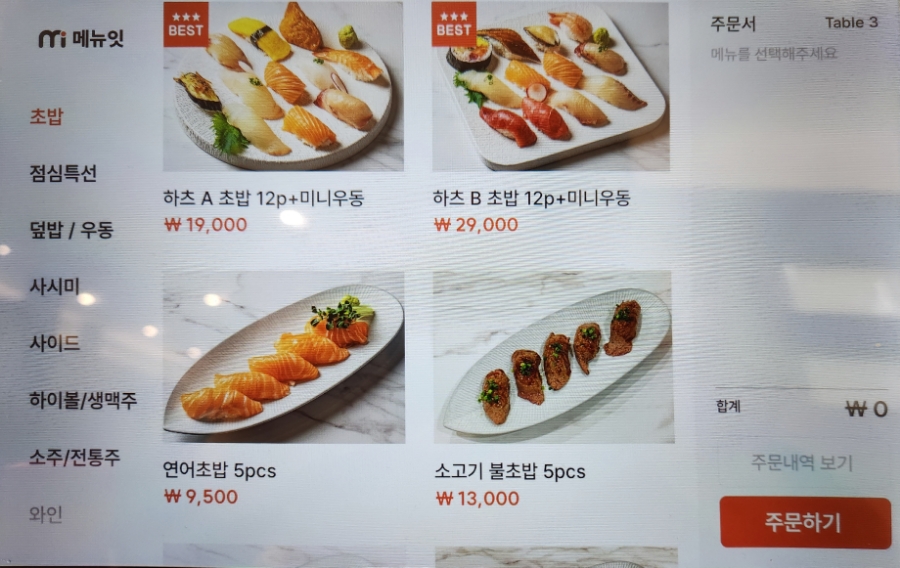This screenshot has height=568, width=900.
Task: Select the 와인 category
Action: pos(46,514)
